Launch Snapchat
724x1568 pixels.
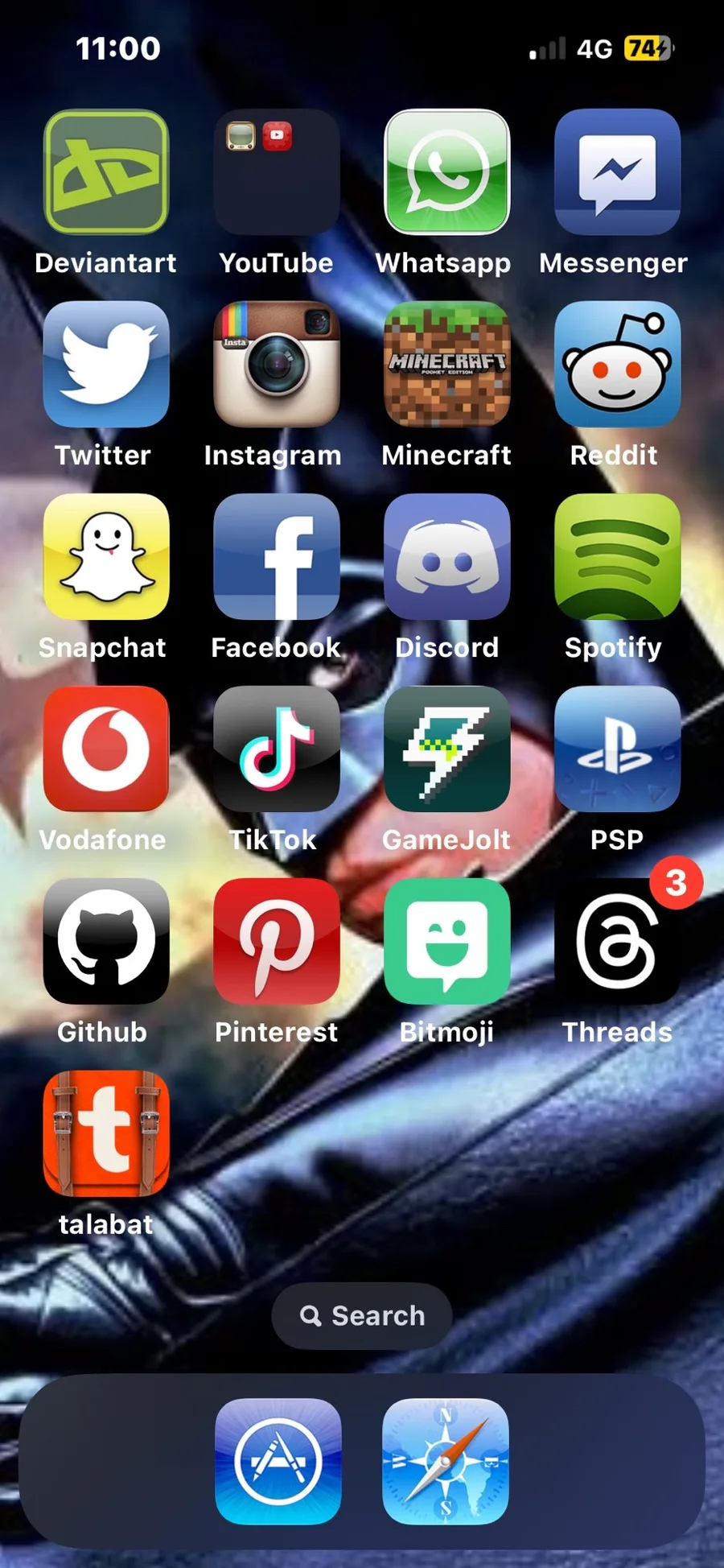106,557
